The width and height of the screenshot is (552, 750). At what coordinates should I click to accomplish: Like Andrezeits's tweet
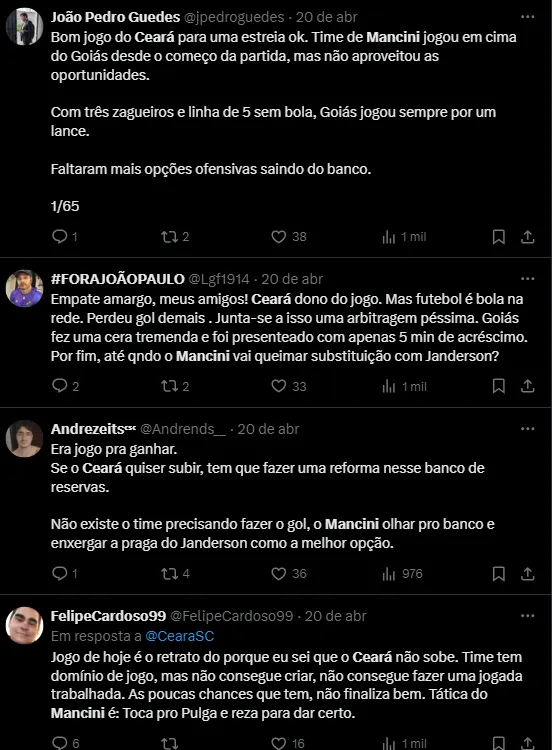(x=278, y=574)
